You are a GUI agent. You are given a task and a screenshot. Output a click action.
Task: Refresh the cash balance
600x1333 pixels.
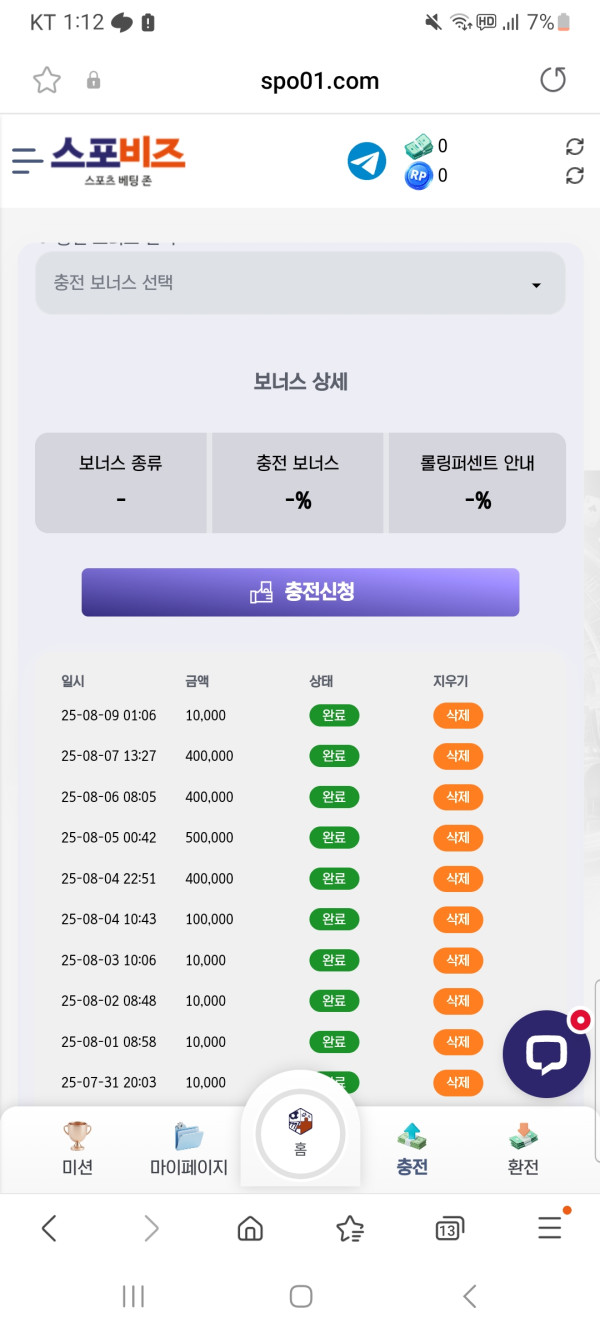click(x=574, y=147)
